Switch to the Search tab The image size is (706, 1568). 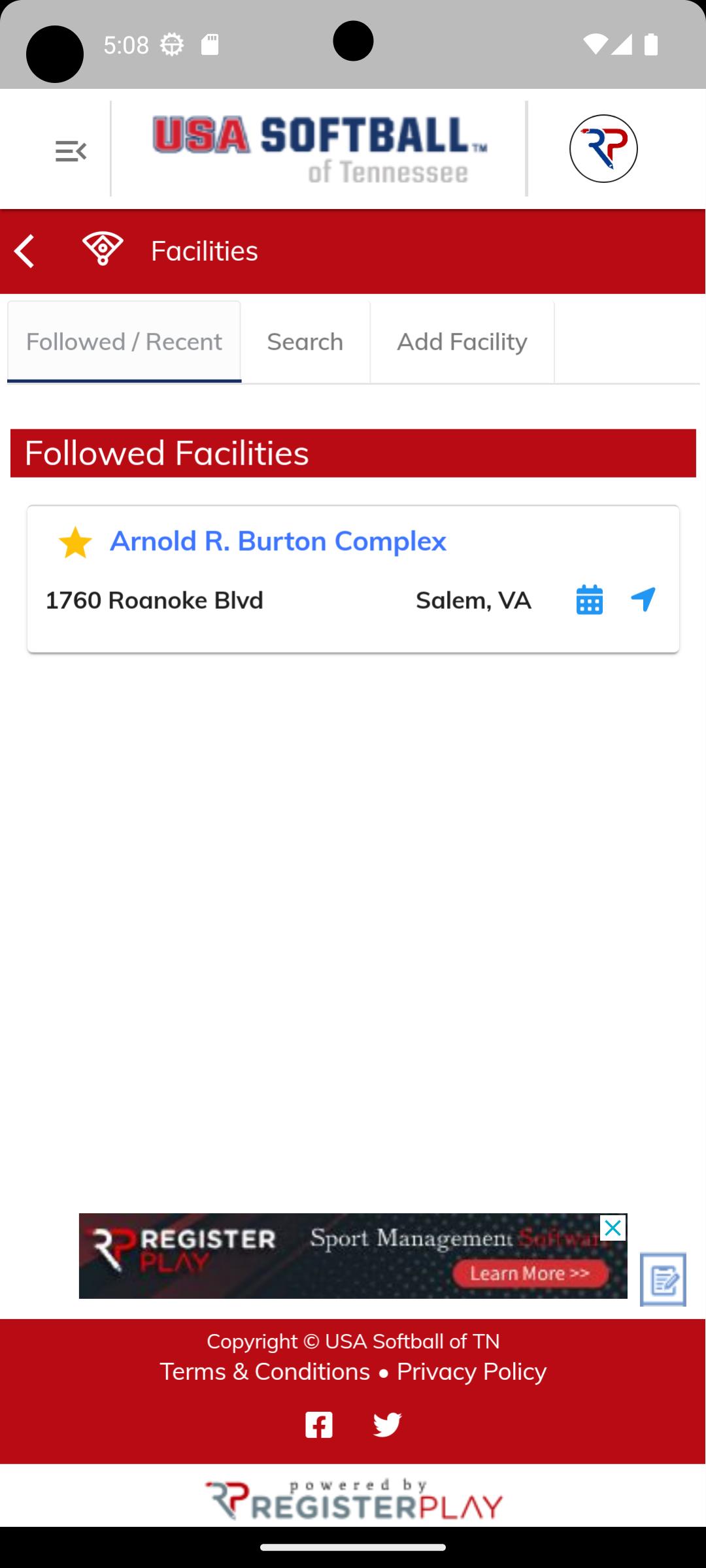(x=305, y=342)
